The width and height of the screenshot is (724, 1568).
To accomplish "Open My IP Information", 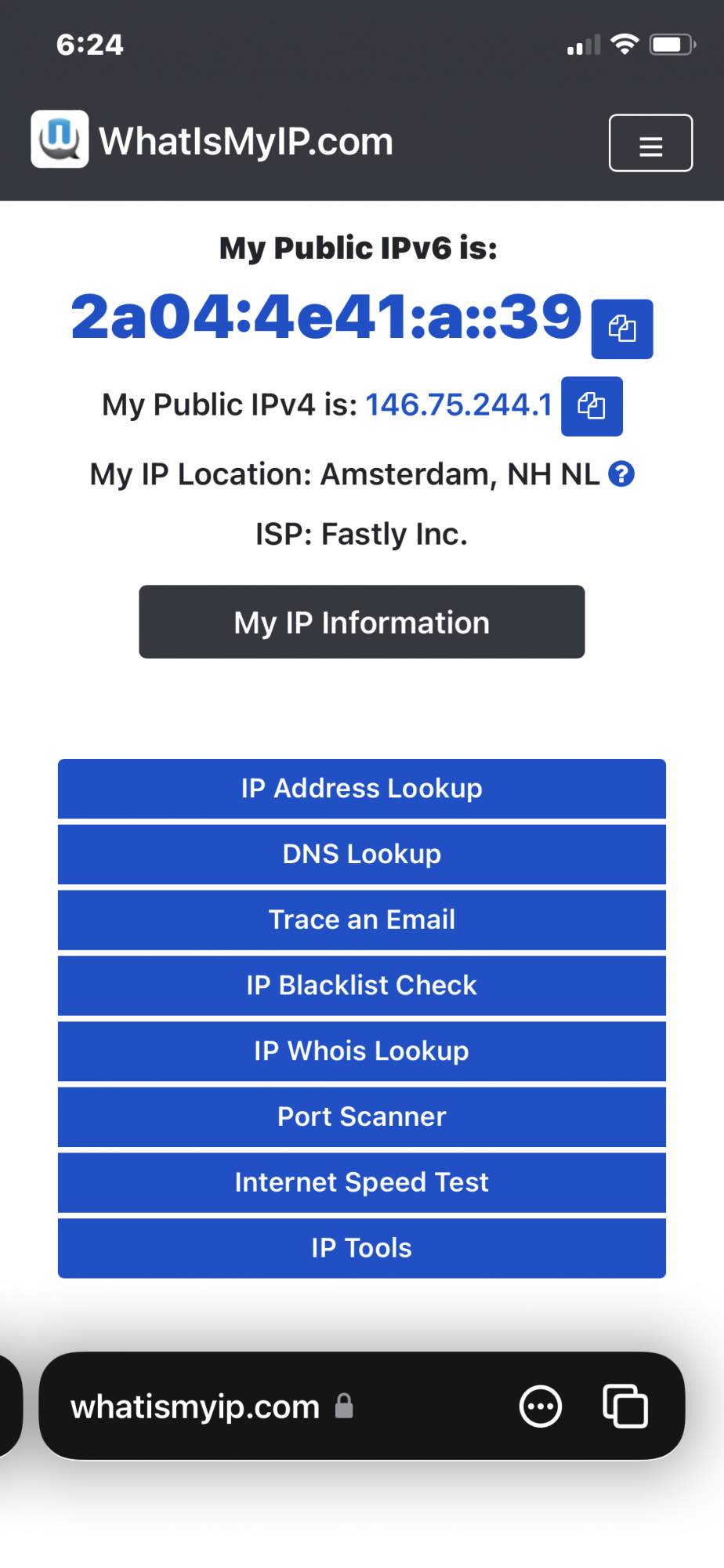I will pyautogui.click(x=361, y=622).
